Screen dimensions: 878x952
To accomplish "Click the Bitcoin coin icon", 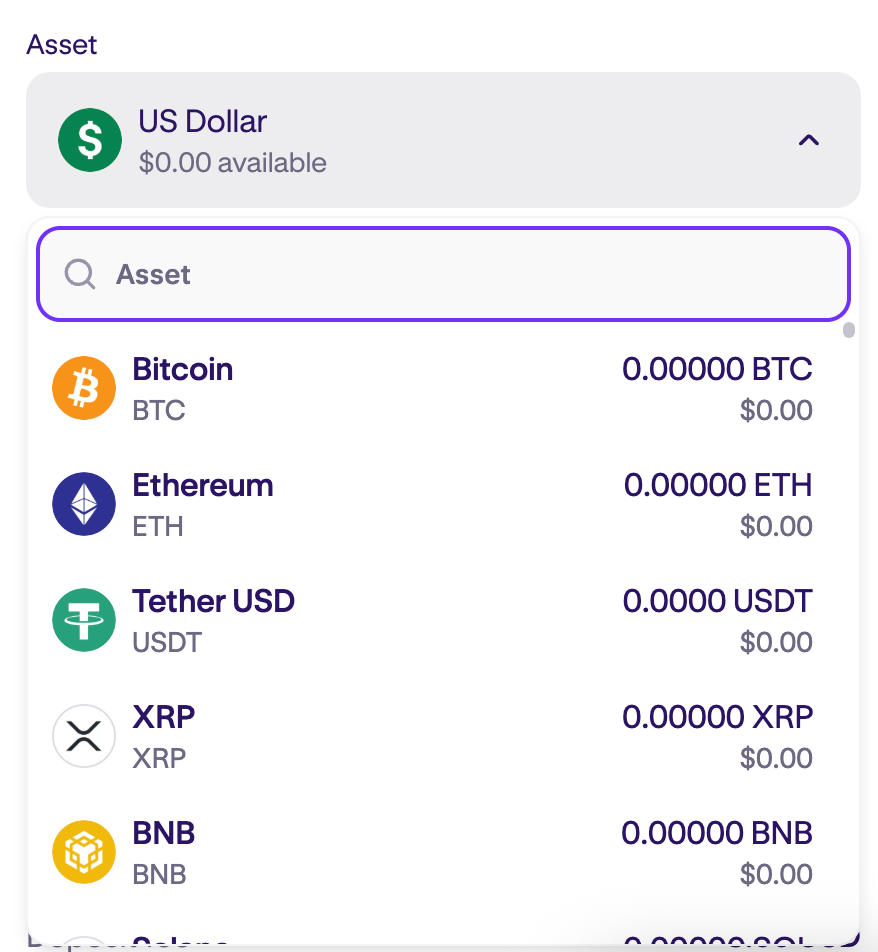I will (84, 388).
